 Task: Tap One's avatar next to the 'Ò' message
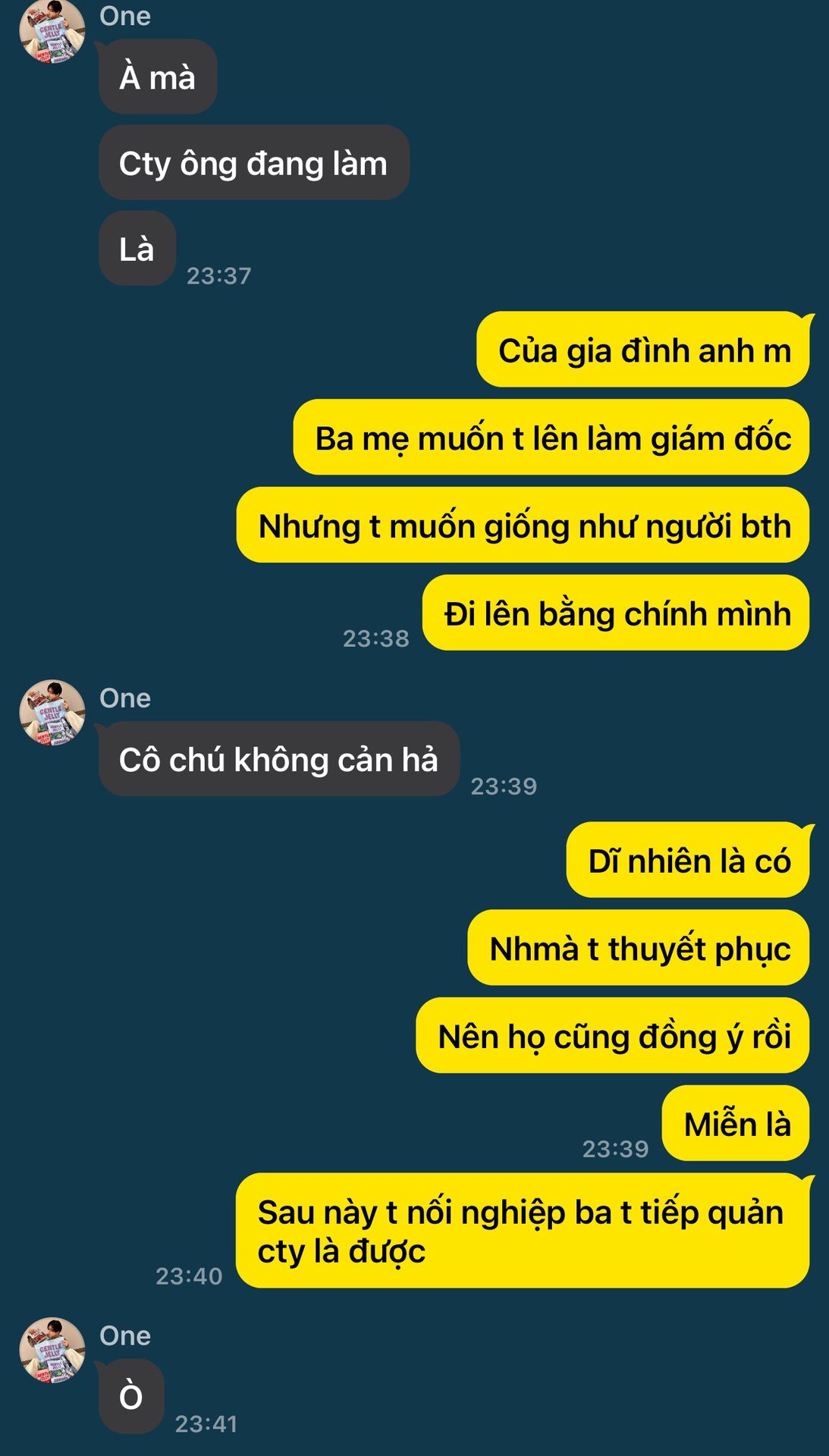(52, 1350)
